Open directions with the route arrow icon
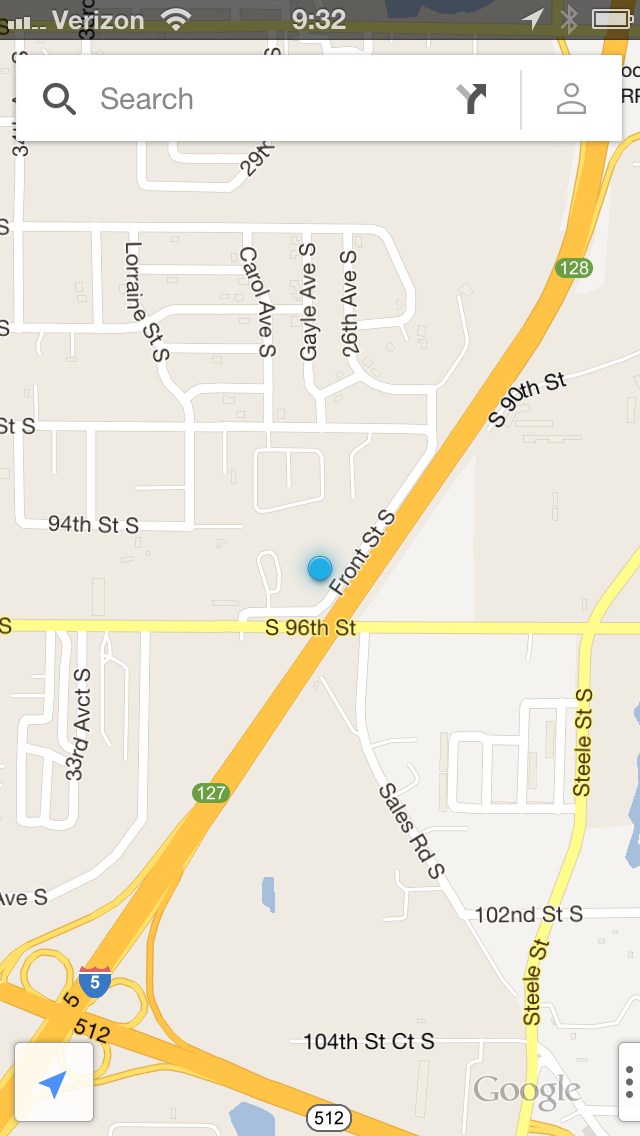This screenshot has height=1136, width=640. tap(471, 99)
